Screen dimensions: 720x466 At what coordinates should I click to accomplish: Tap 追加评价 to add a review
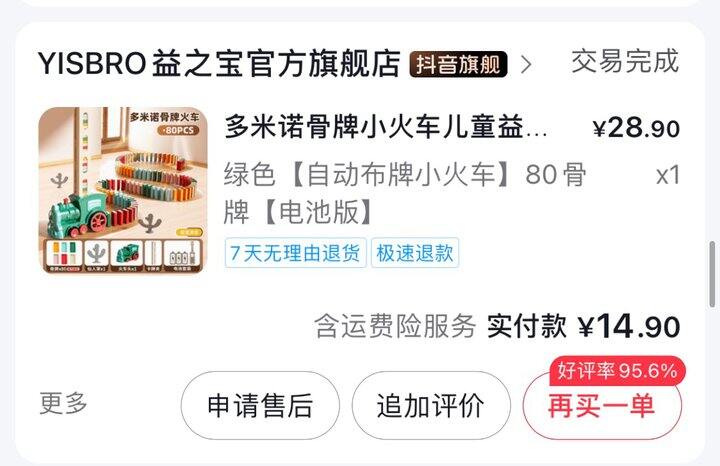click(431, 406)
